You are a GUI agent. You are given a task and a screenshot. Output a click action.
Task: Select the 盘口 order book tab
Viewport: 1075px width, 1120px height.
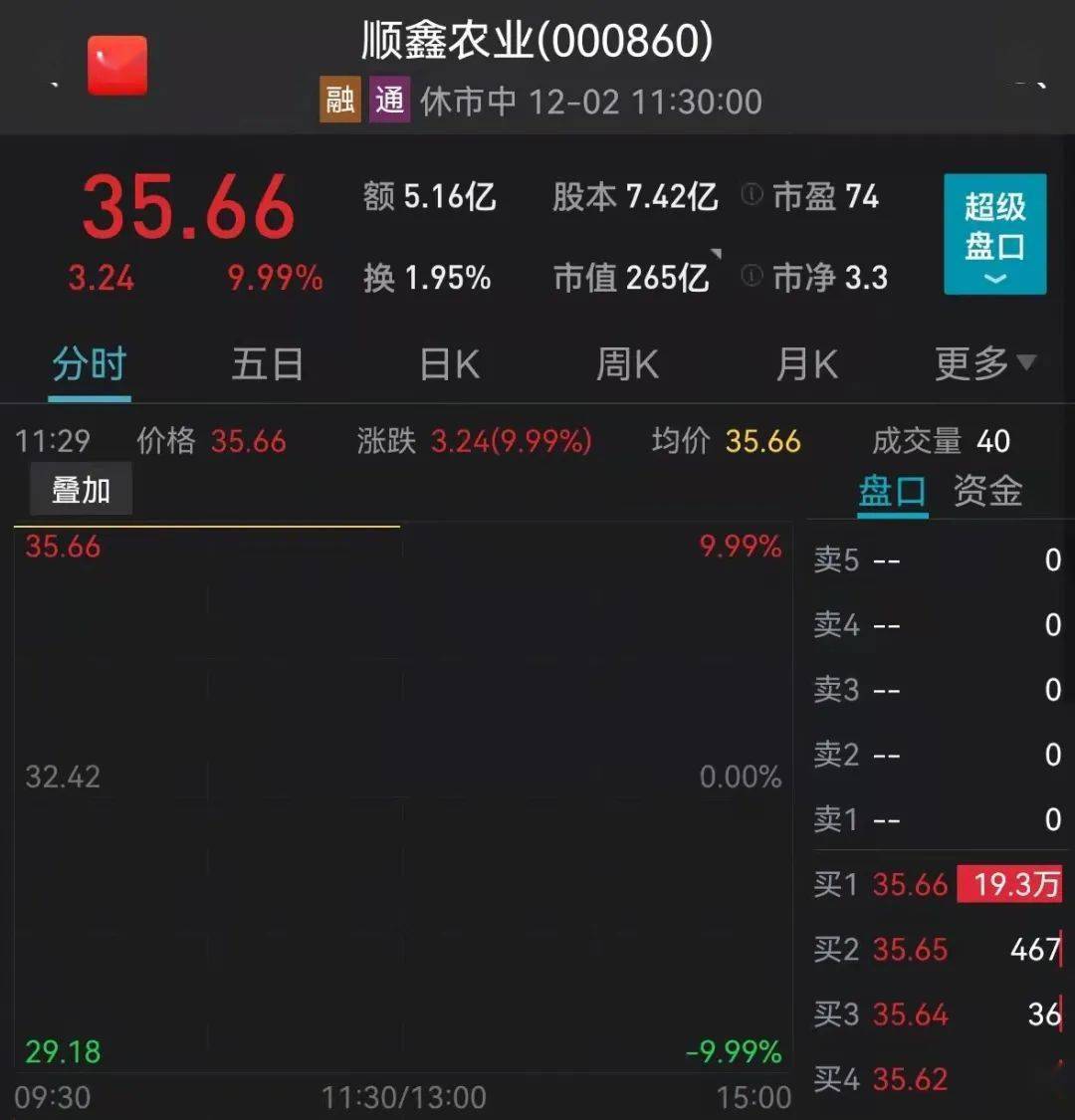pos(892,492)
